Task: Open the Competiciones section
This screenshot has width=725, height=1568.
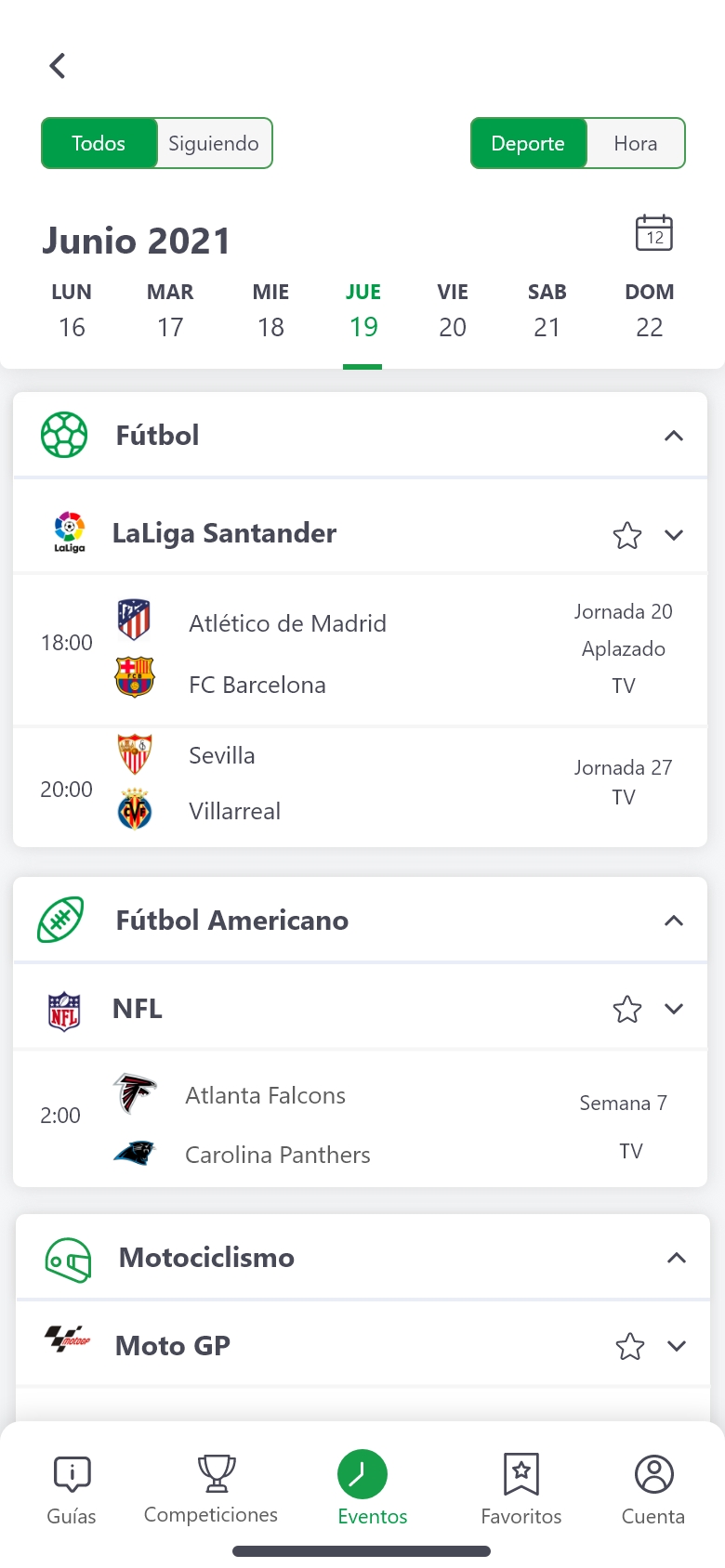Action: click(x=210, y=1490)
